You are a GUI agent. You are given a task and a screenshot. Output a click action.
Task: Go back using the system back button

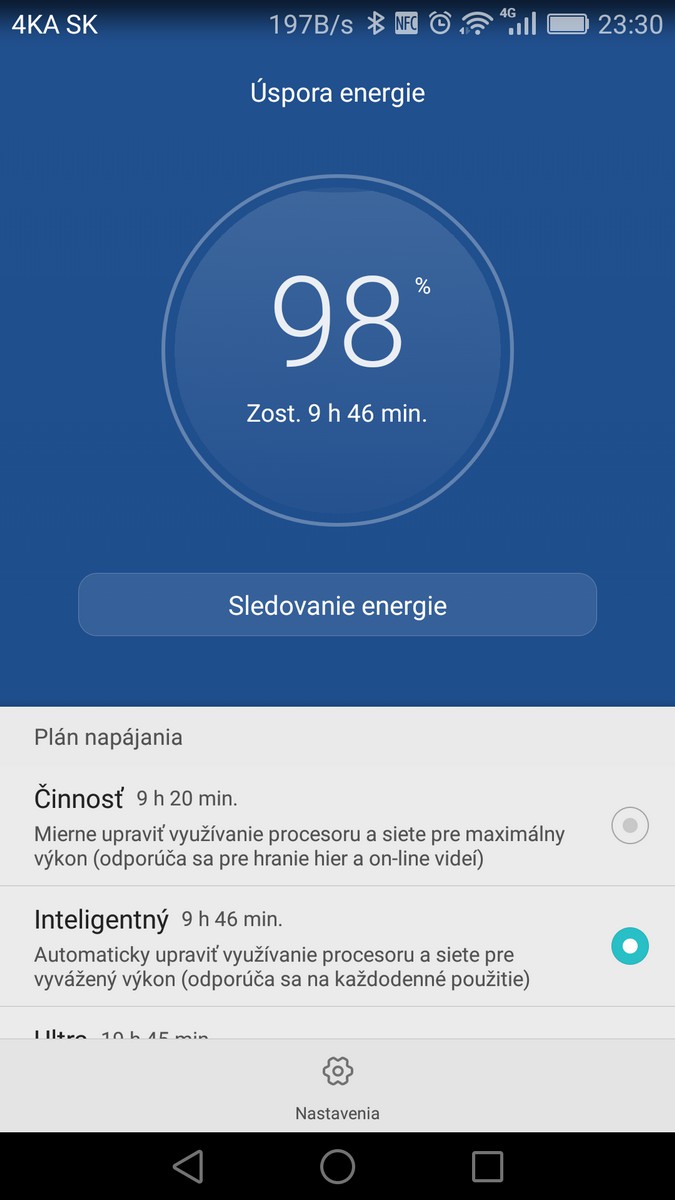(x=188, y=1166)
